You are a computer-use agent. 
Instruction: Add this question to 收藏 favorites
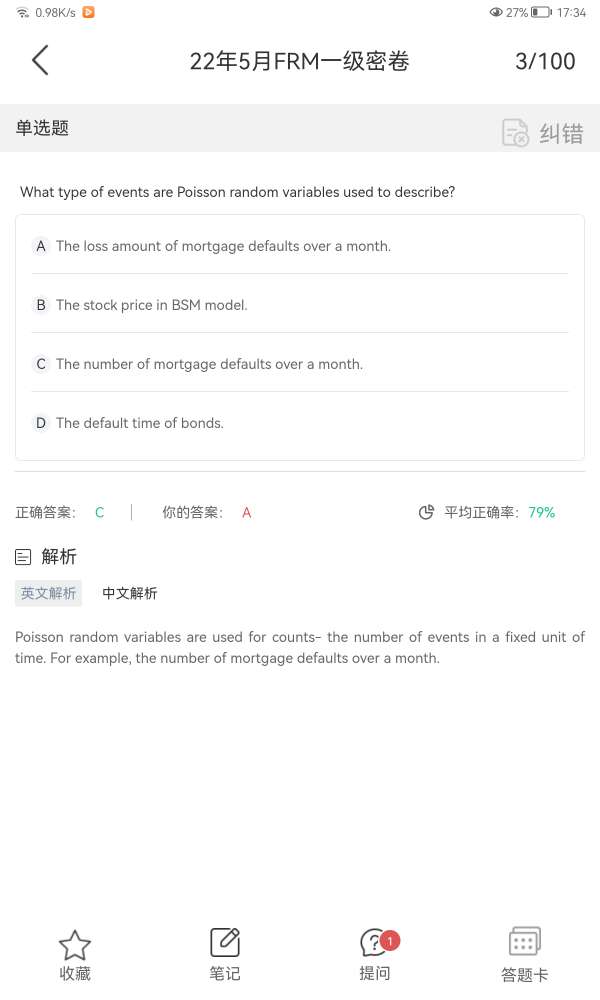(75, 955)
